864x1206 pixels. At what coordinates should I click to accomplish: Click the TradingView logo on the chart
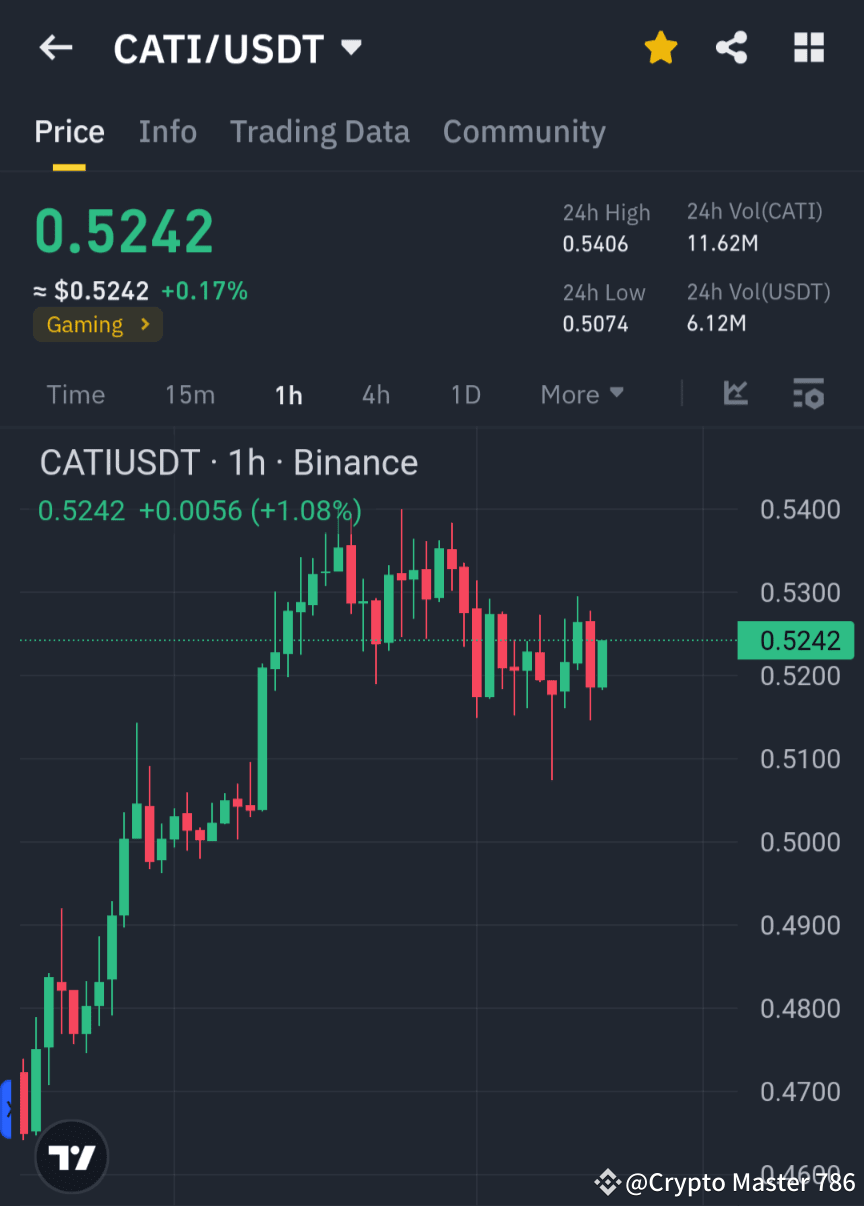70,1155
